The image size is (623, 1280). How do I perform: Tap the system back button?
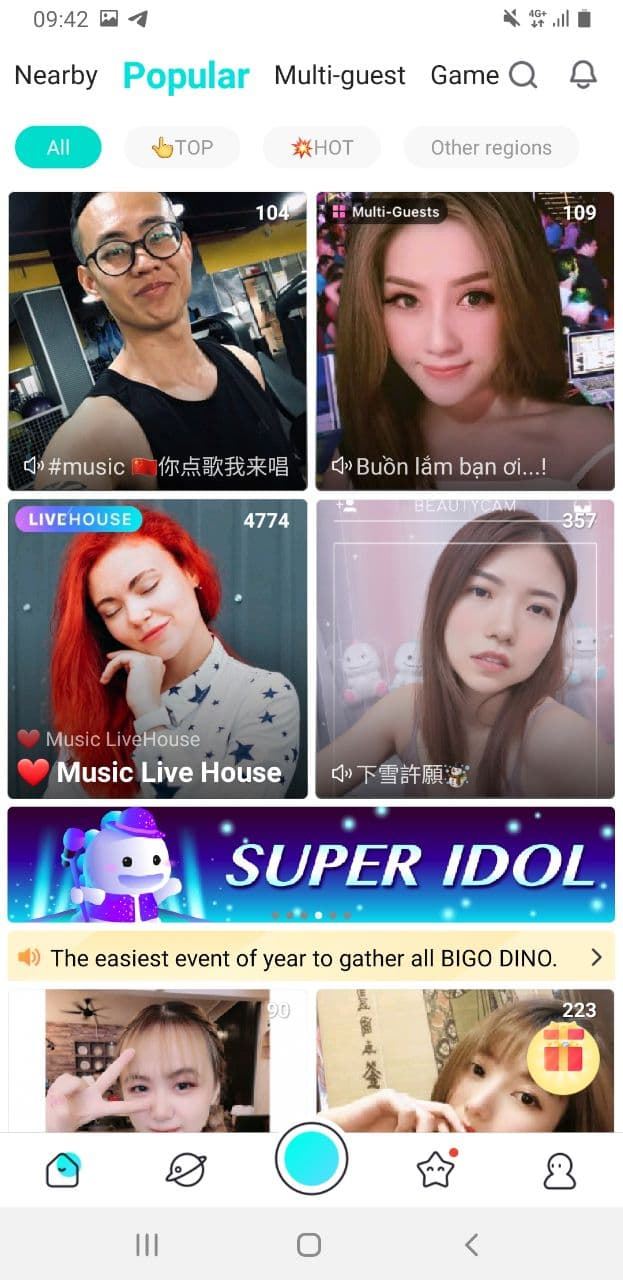[471, 1244]
